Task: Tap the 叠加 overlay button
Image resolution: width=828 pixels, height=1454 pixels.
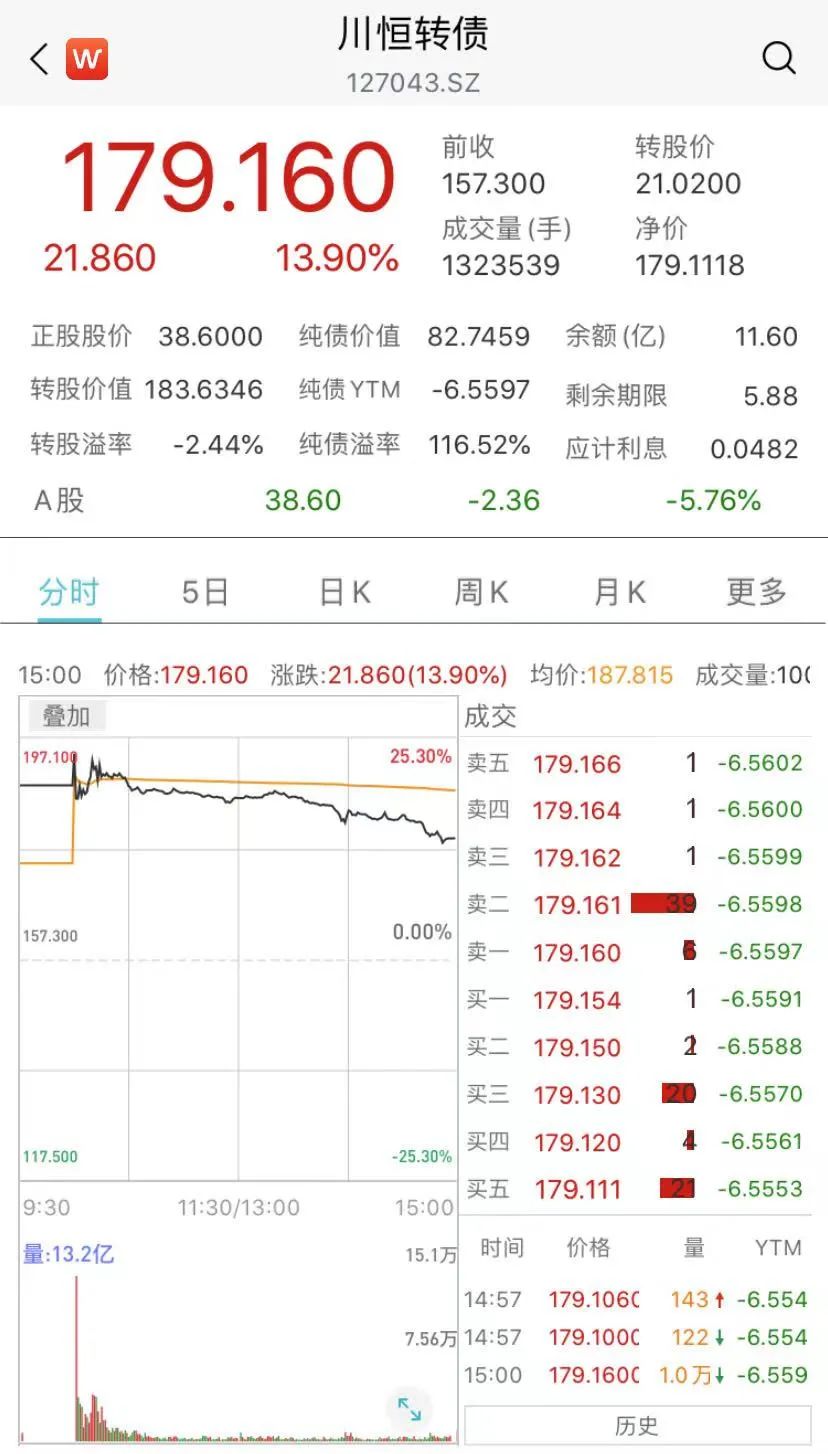Action: point(66,716)
